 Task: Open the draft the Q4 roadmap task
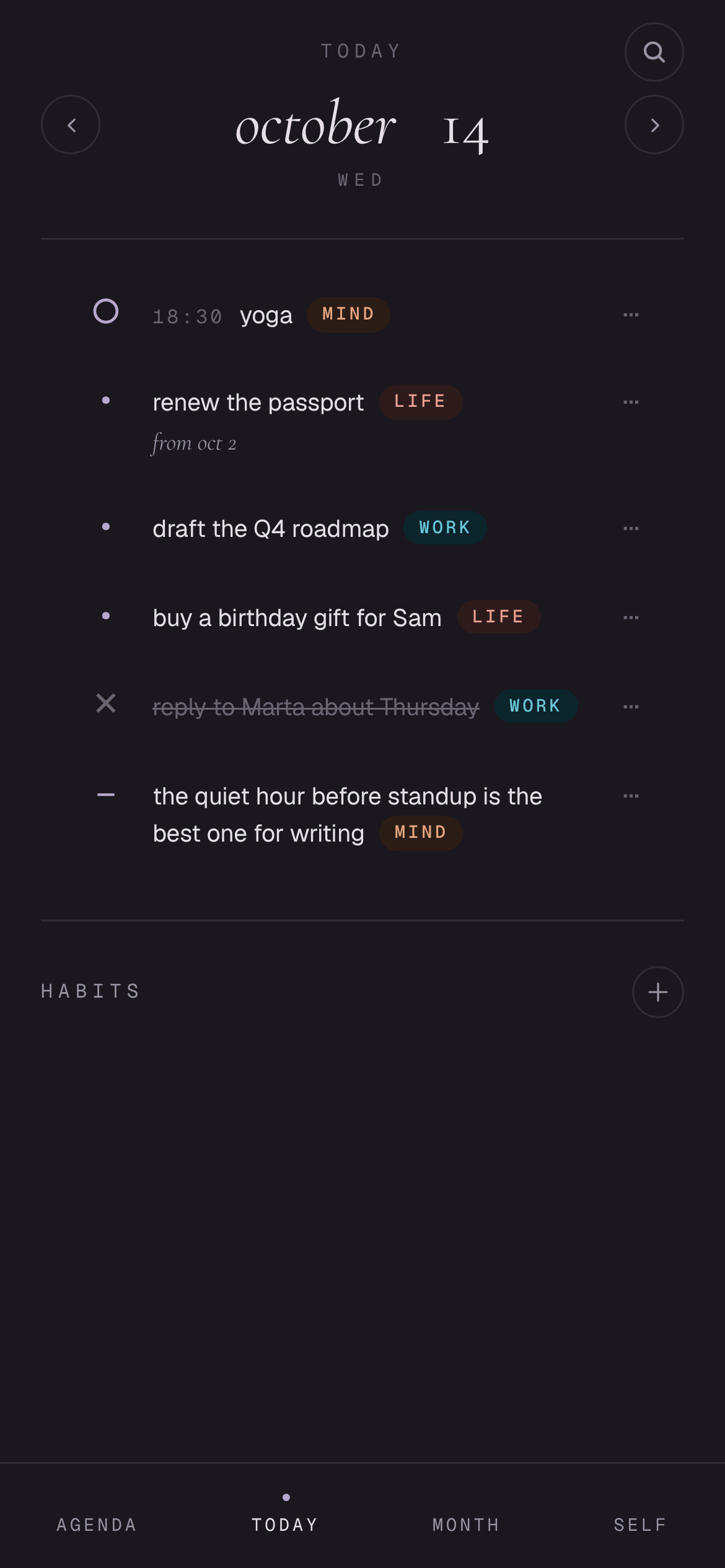pyautogui.click(x=271, y=529)
